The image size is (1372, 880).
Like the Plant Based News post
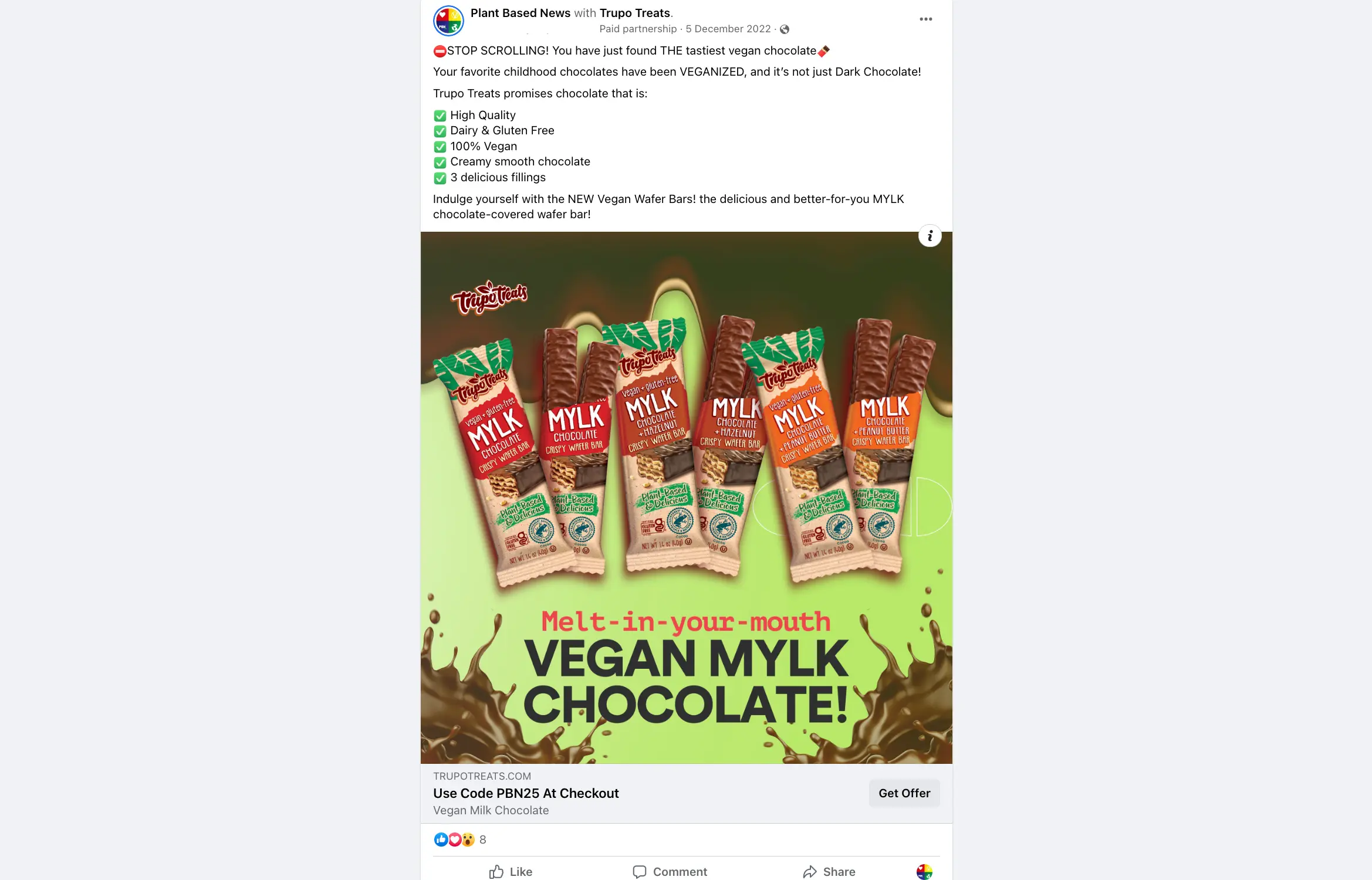coord(511,871)
